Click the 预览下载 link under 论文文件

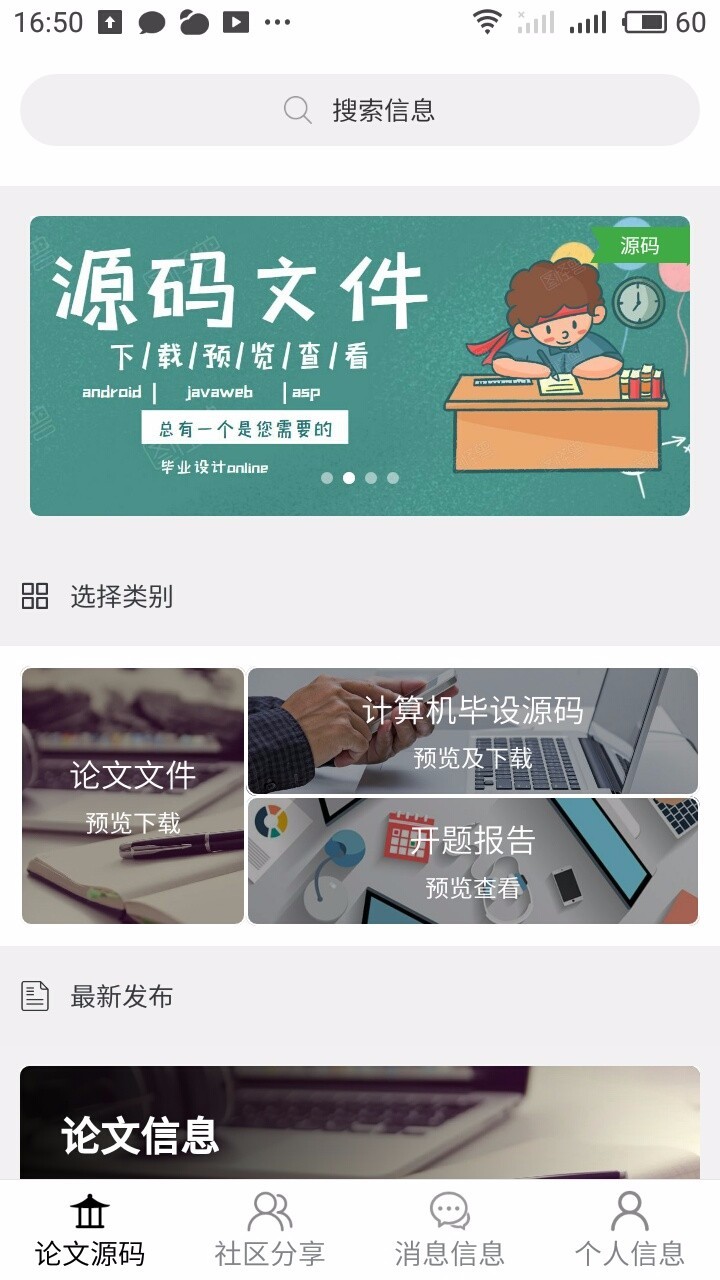click(131, 823)
